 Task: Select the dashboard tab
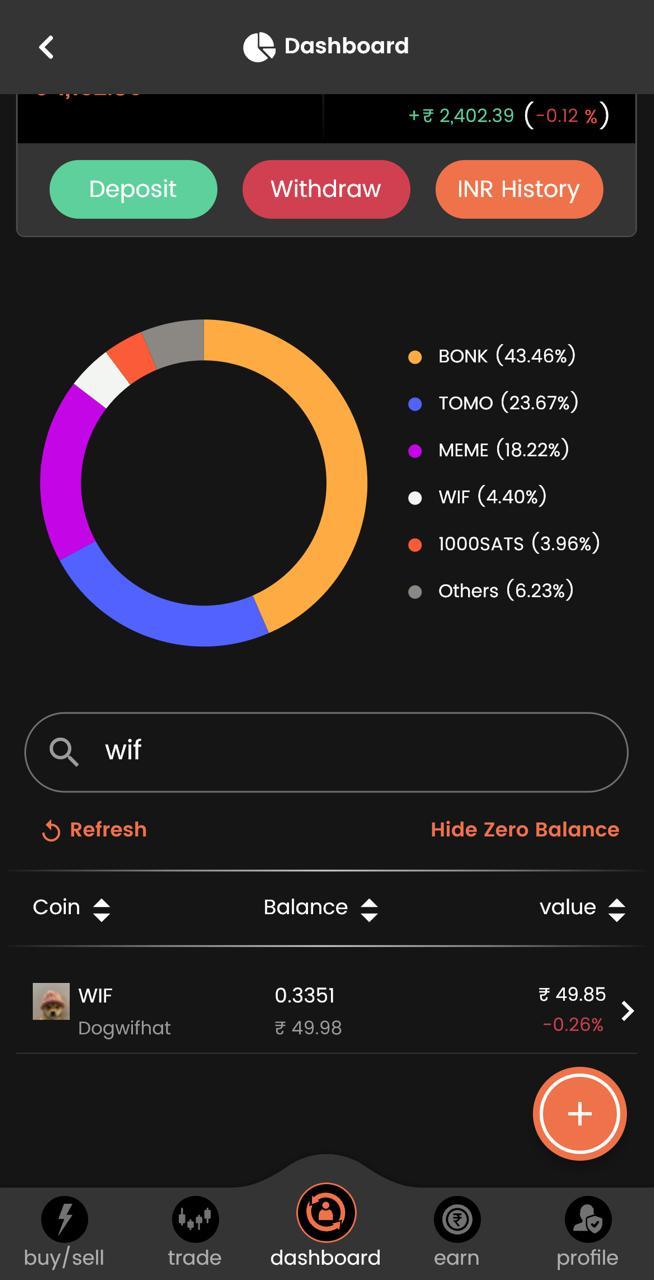(326, 1228)
